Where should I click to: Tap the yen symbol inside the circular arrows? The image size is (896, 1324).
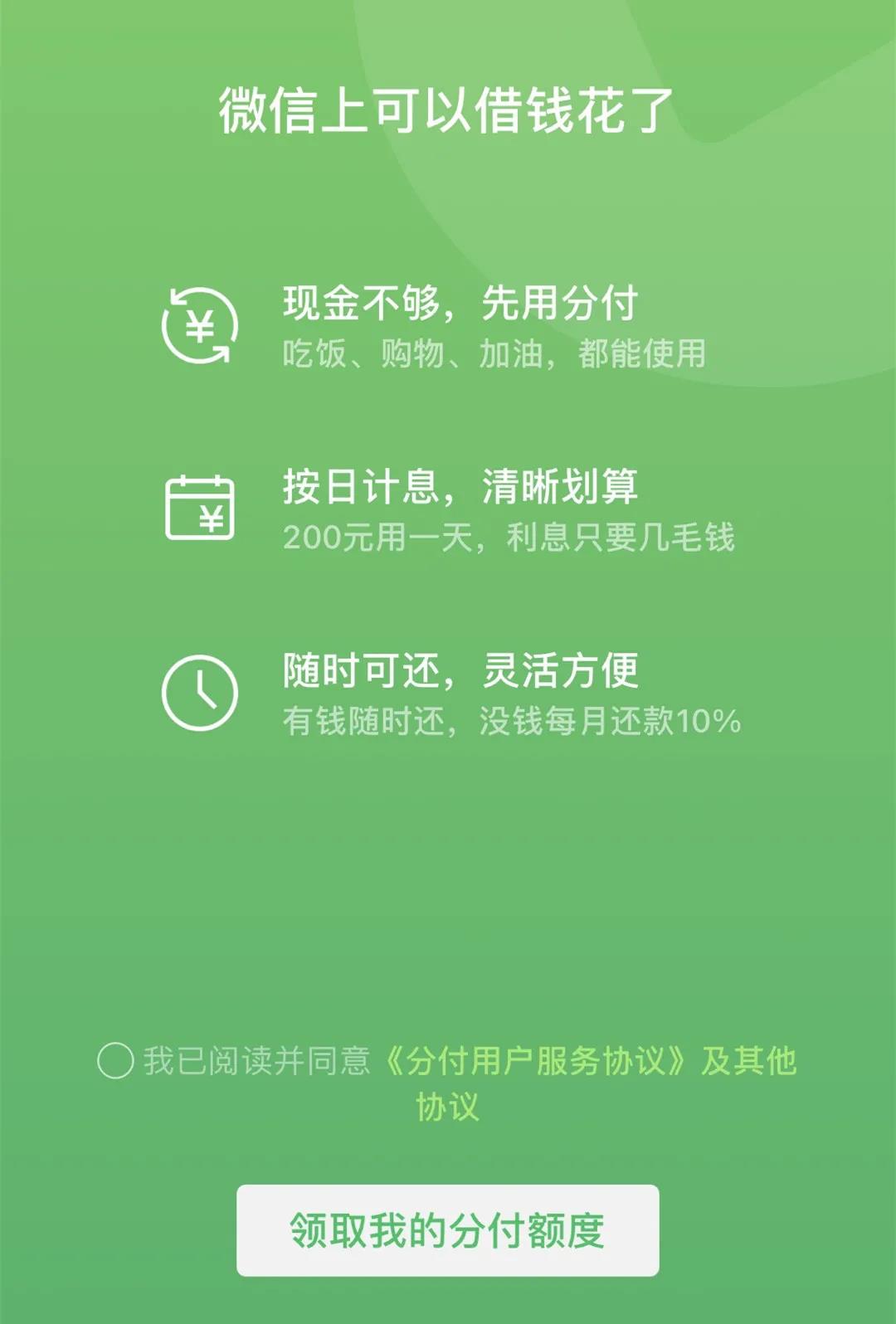tap(199, 326)
